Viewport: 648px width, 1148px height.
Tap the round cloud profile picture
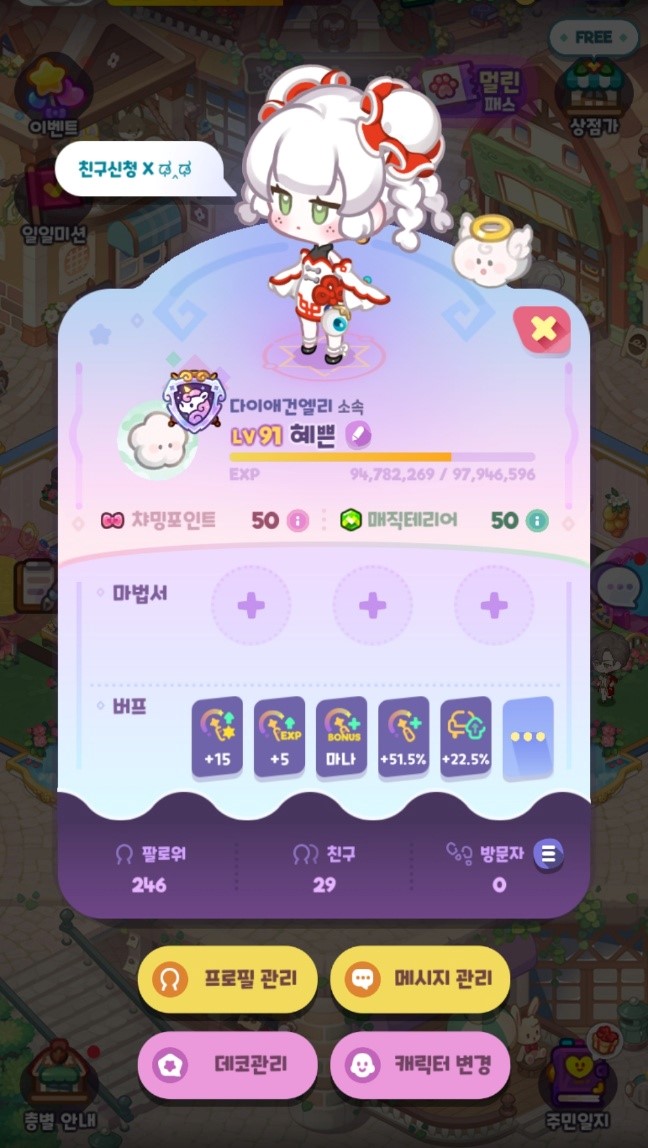tap(155, 439)
